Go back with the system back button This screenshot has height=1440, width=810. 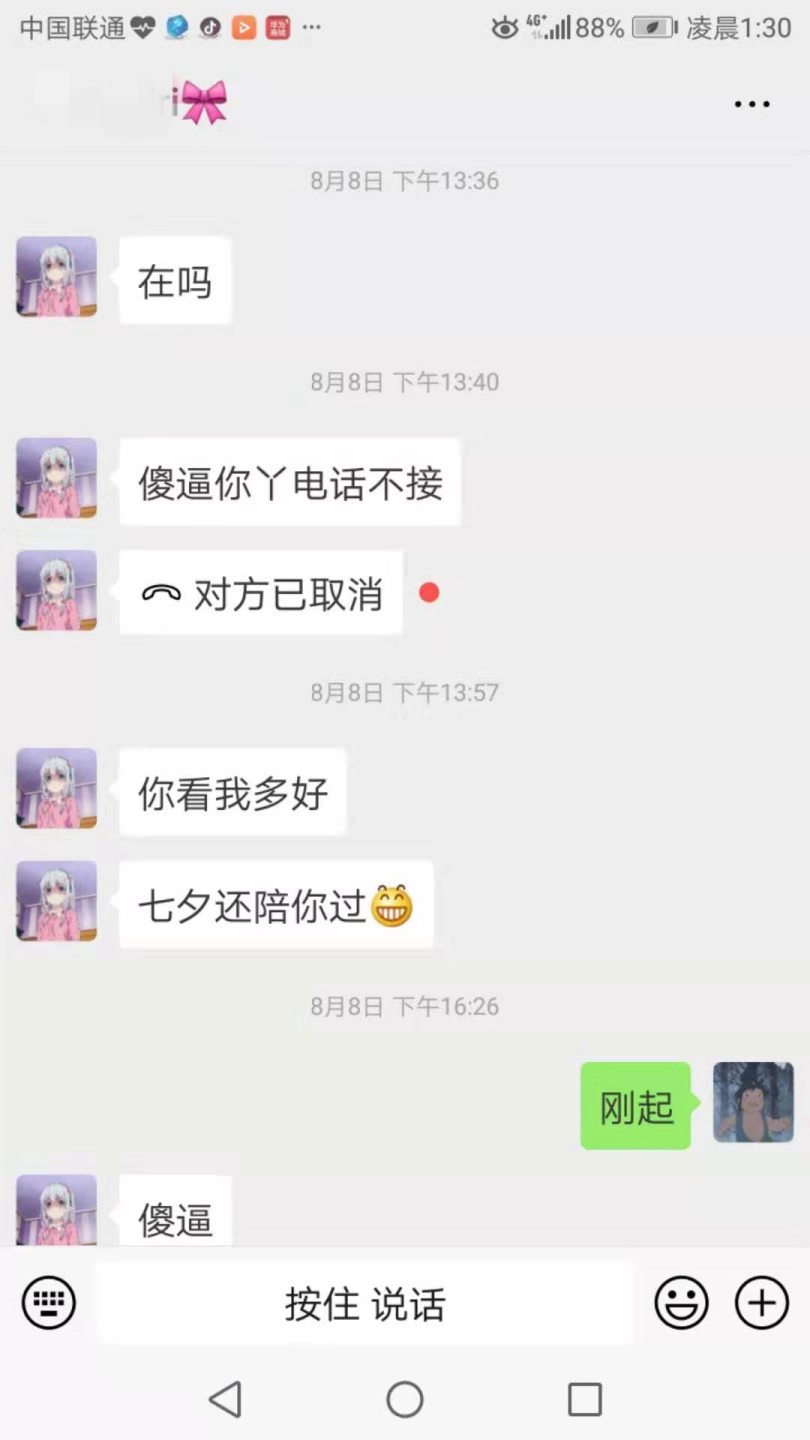pos(226,1399)
